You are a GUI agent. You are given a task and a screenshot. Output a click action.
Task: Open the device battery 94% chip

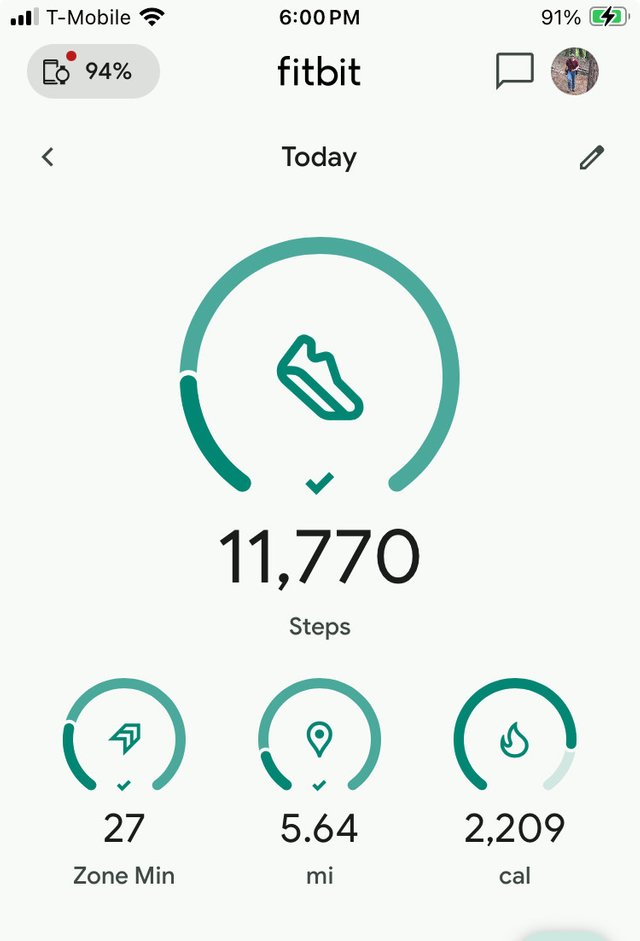click(x=93, y=71)
